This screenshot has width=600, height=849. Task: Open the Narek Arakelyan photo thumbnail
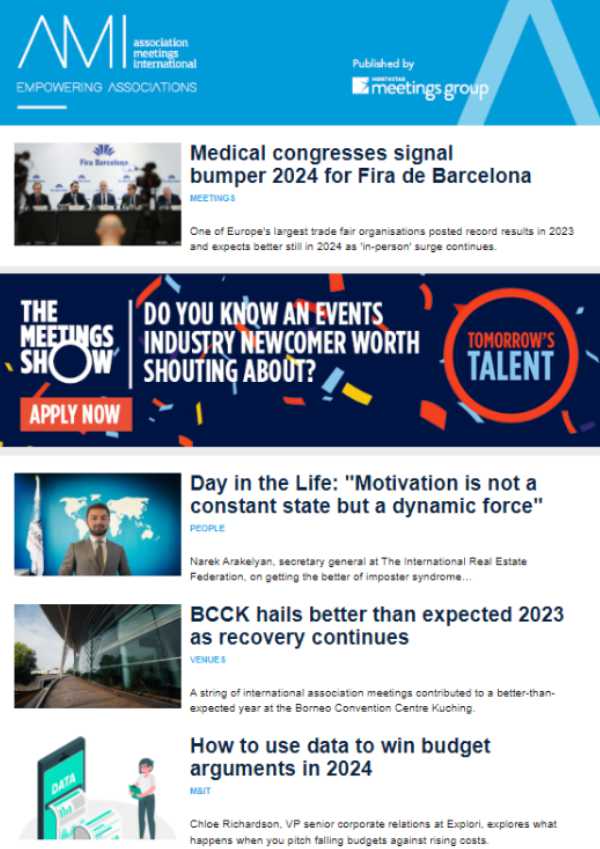tap(97, 524)
